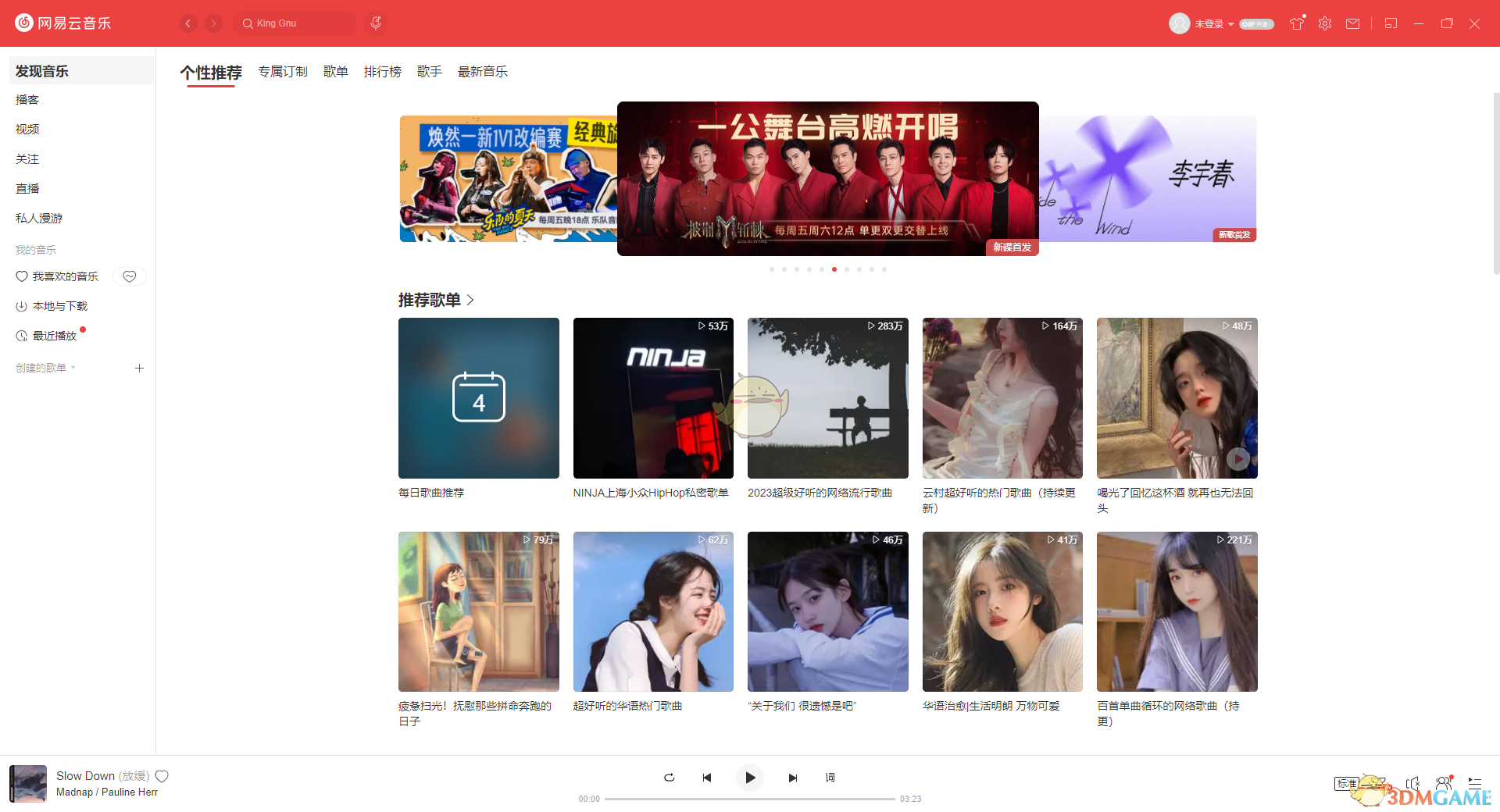
Task: Open 我喜欢的音乐 playlist
Action: (x=65, y=276)
